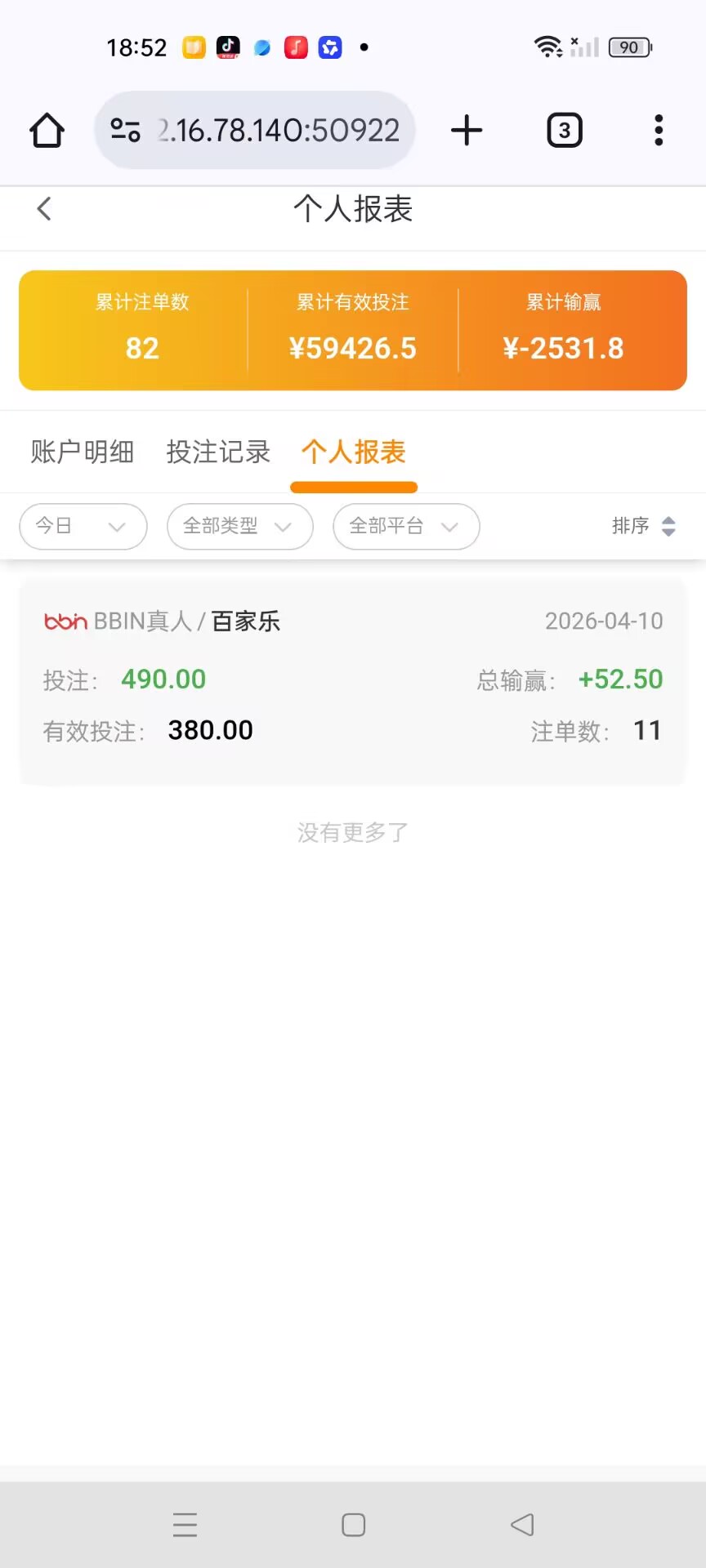Select the 个人报表 tab
706x1568 pixels.
(353, 452)
